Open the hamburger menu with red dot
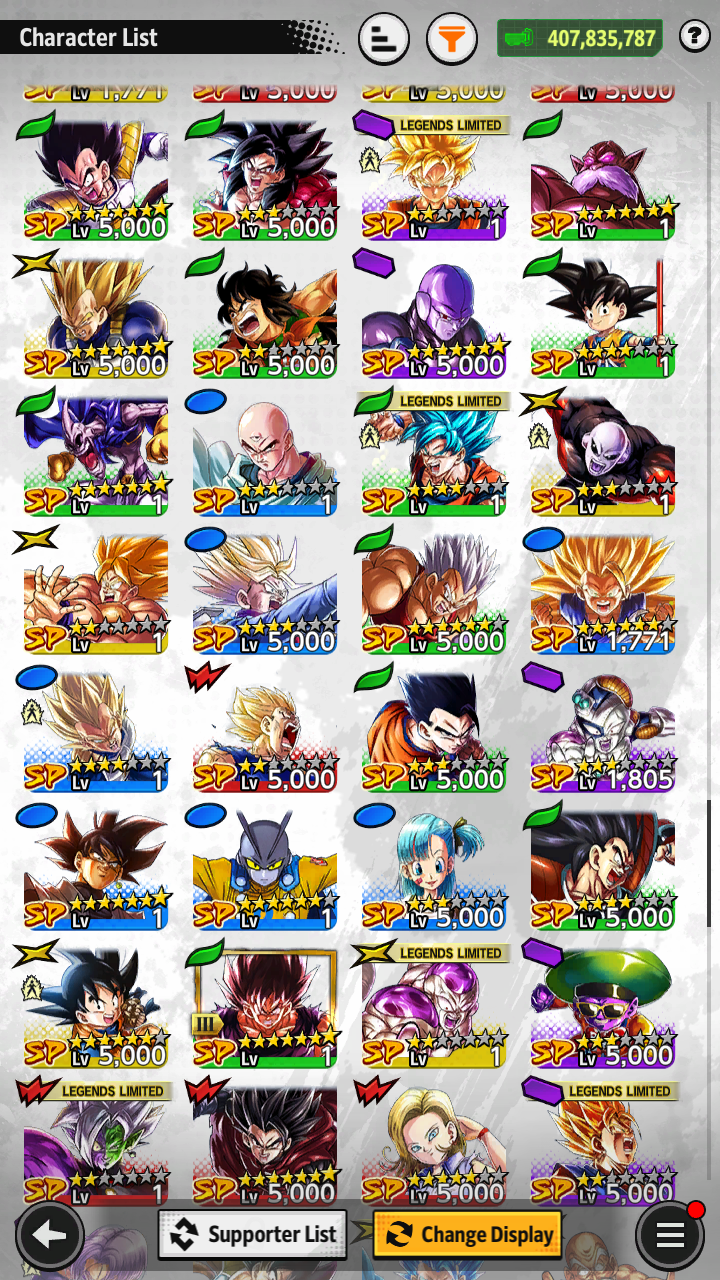This screenshot has width=720, height=1280. point(670,1236)
